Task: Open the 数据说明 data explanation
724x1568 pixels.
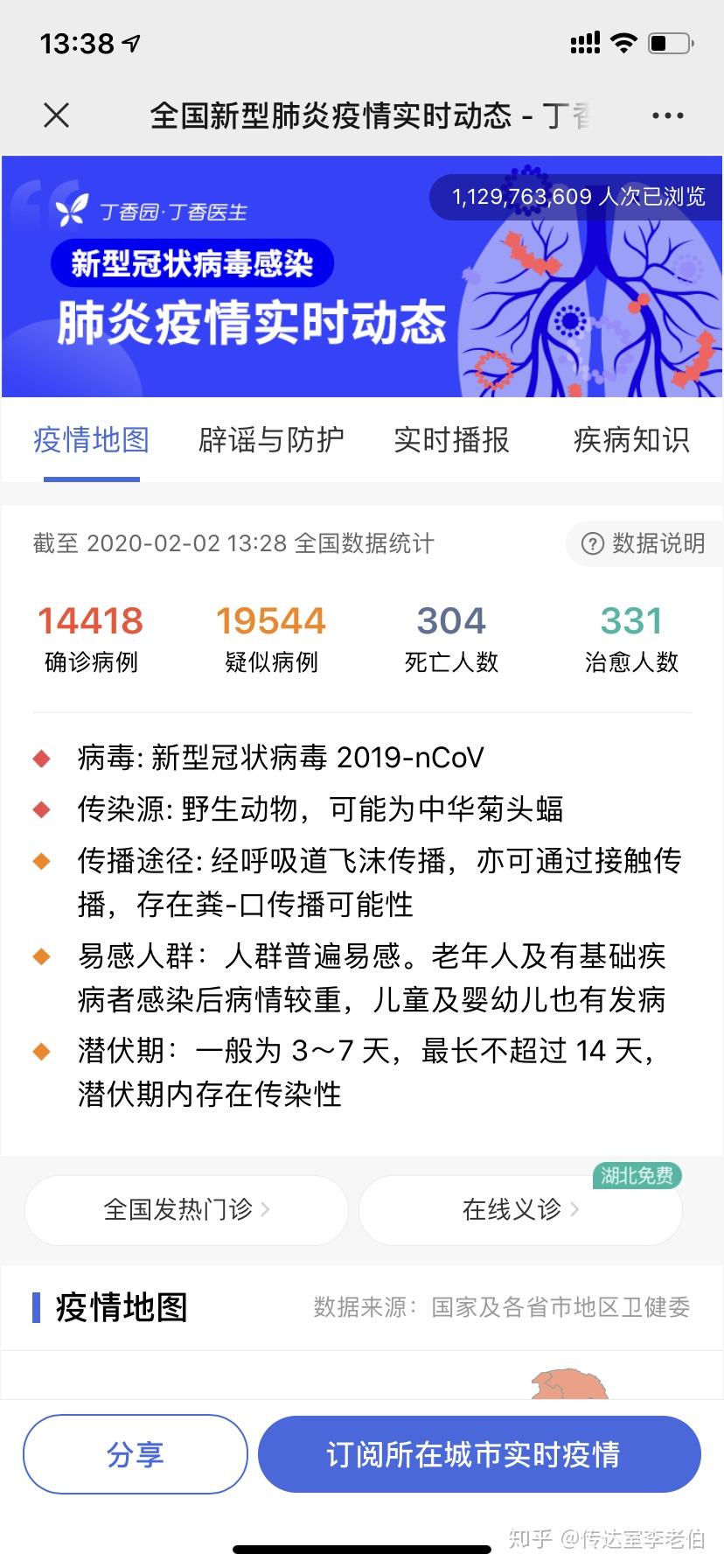Action: click(644, 543)
